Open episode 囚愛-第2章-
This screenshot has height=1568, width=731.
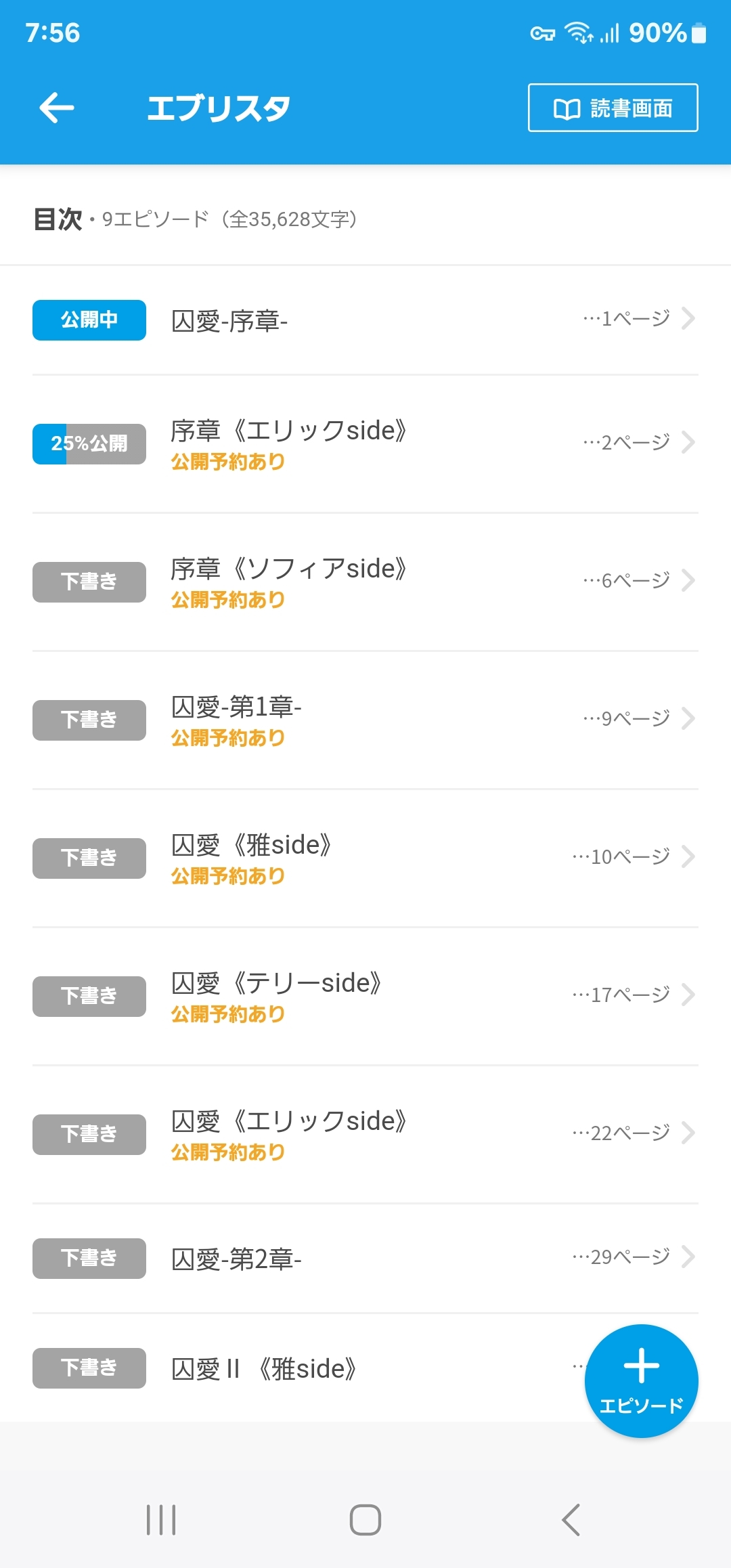[x=365, y=1259]
